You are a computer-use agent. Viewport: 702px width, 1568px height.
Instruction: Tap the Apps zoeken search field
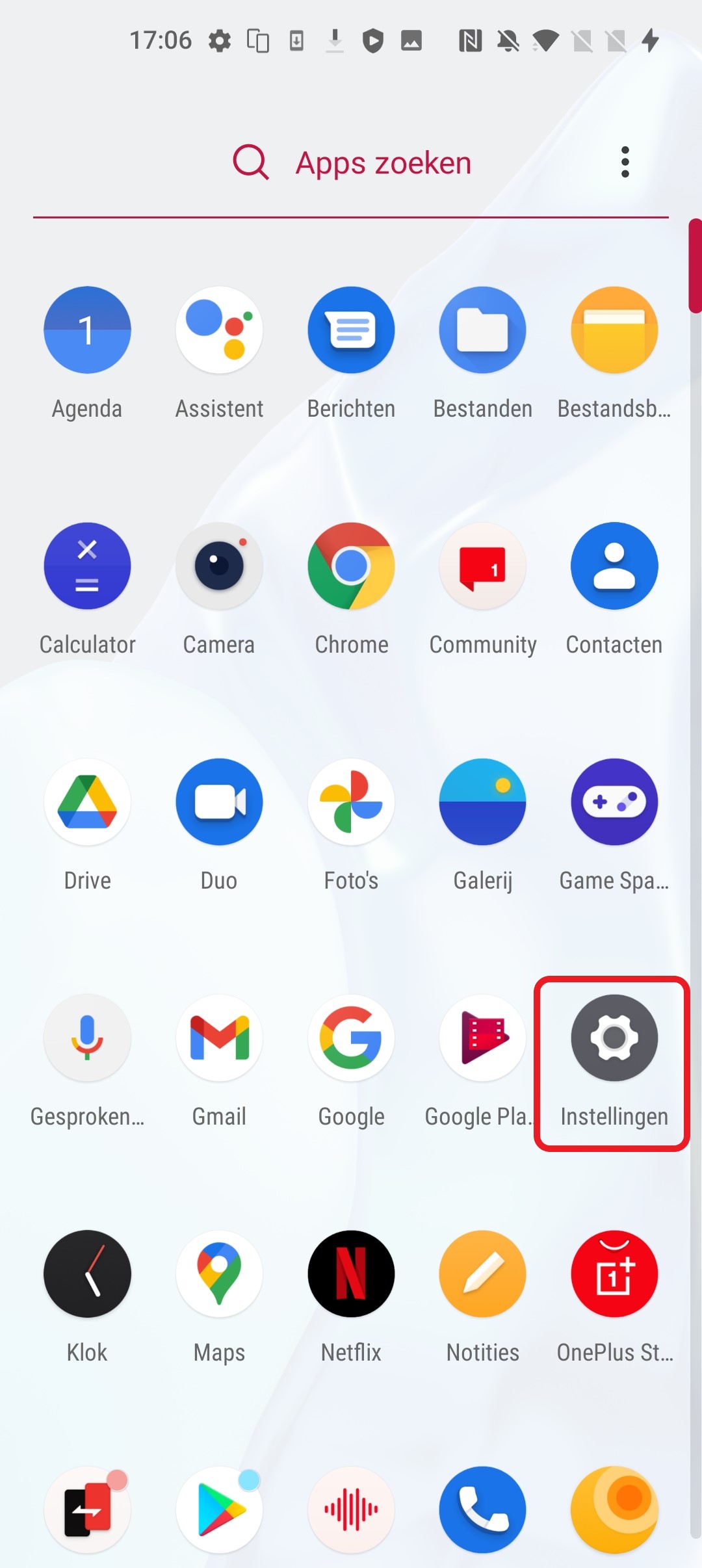click(x=383, y=163)
